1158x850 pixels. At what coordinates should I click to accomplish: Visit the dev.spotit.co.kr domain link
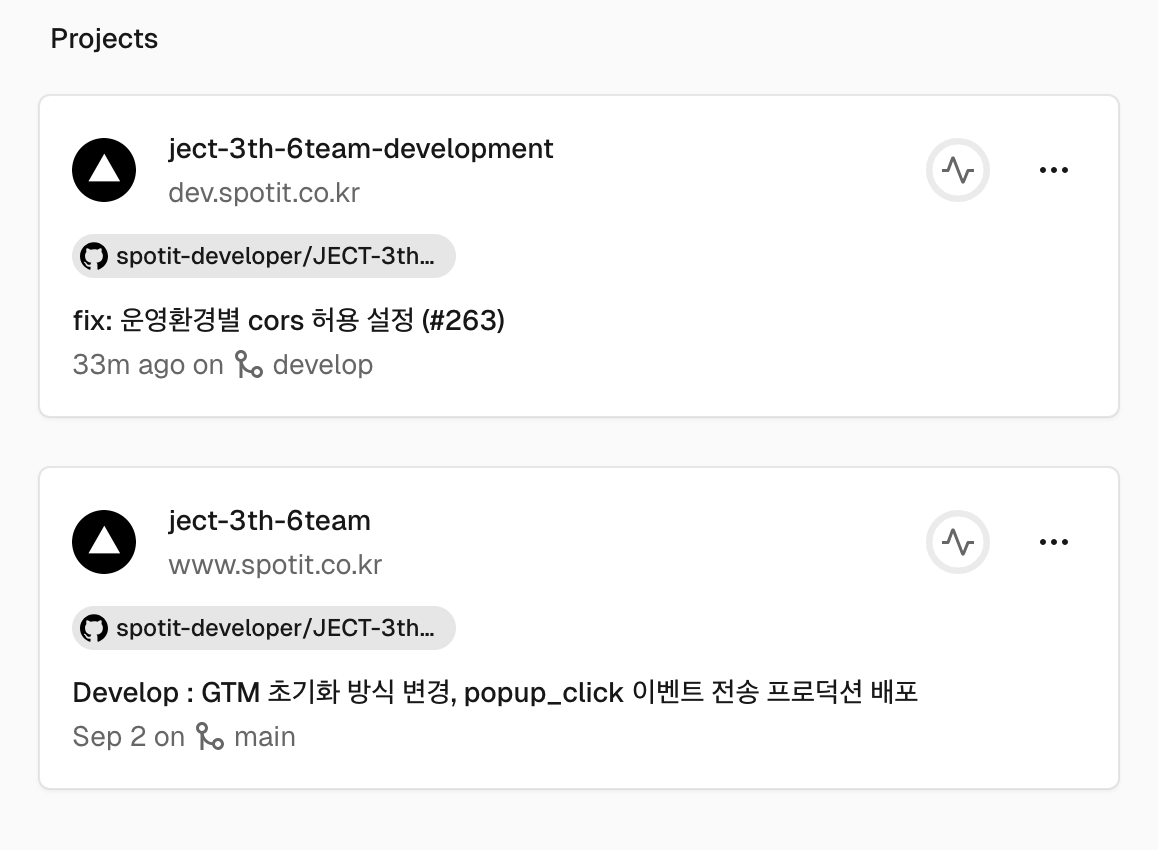pos(264,192)
